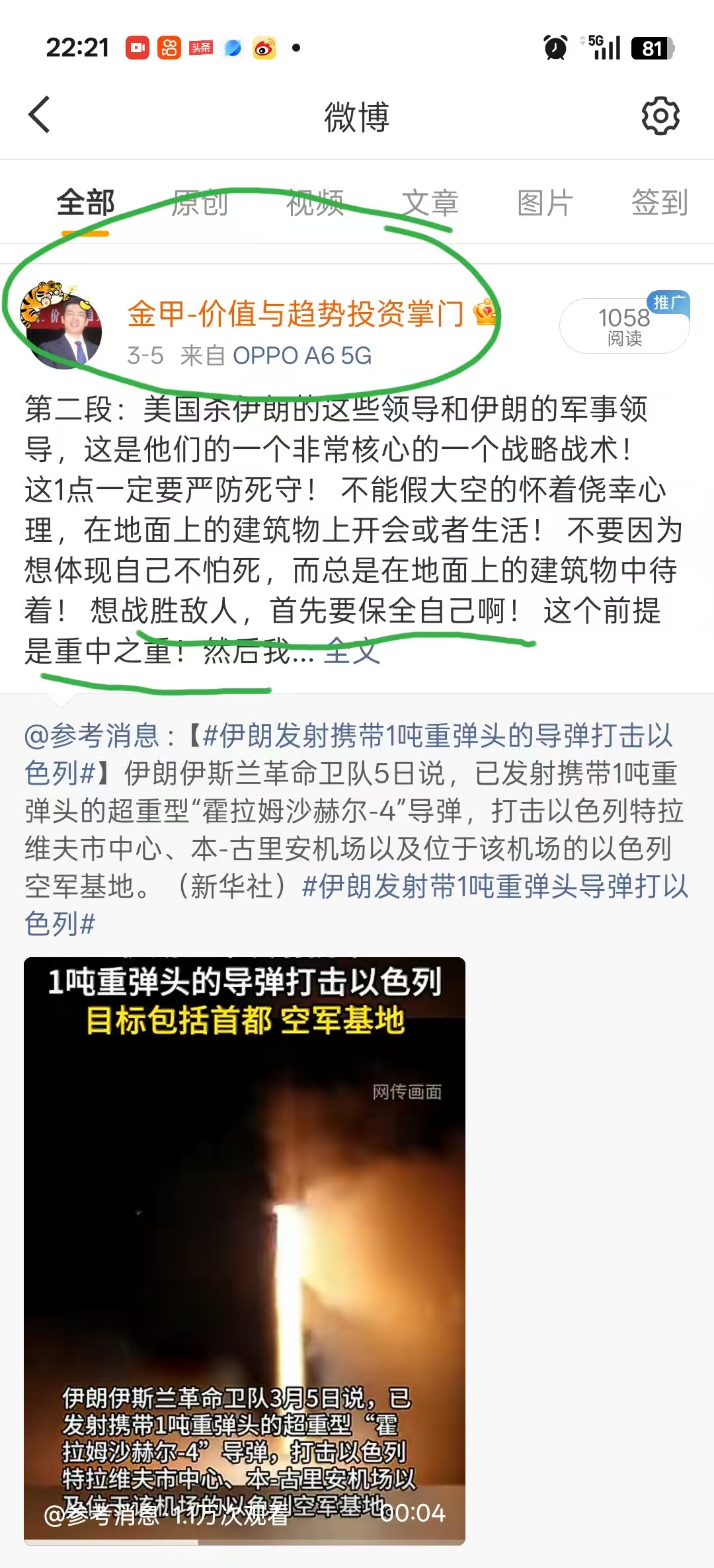Open hashtag #伊朗发射带1吨重弹头导弹打以色列#

495,886
